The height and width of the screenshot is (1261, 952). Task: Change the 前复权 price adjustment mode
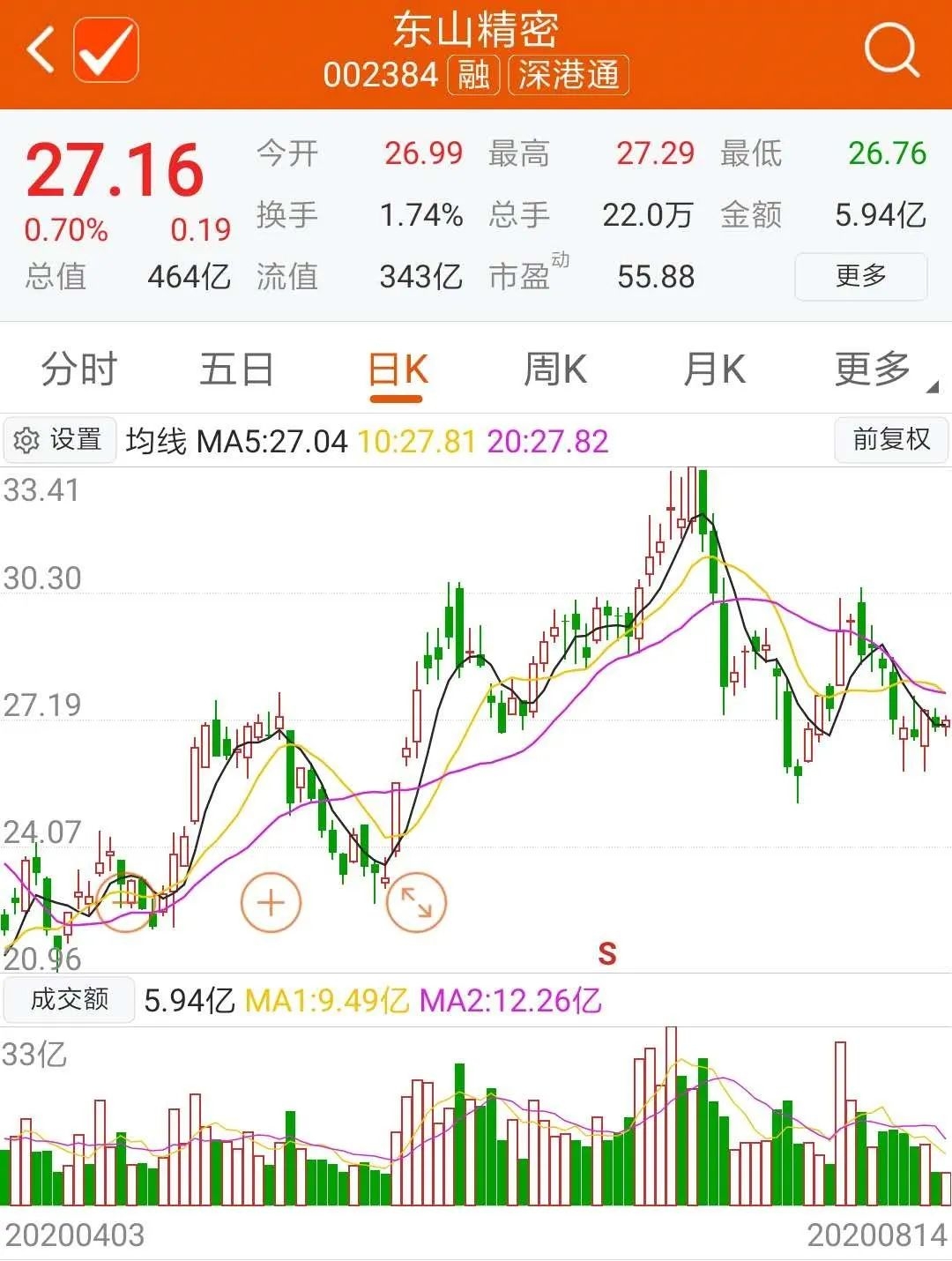891,439
